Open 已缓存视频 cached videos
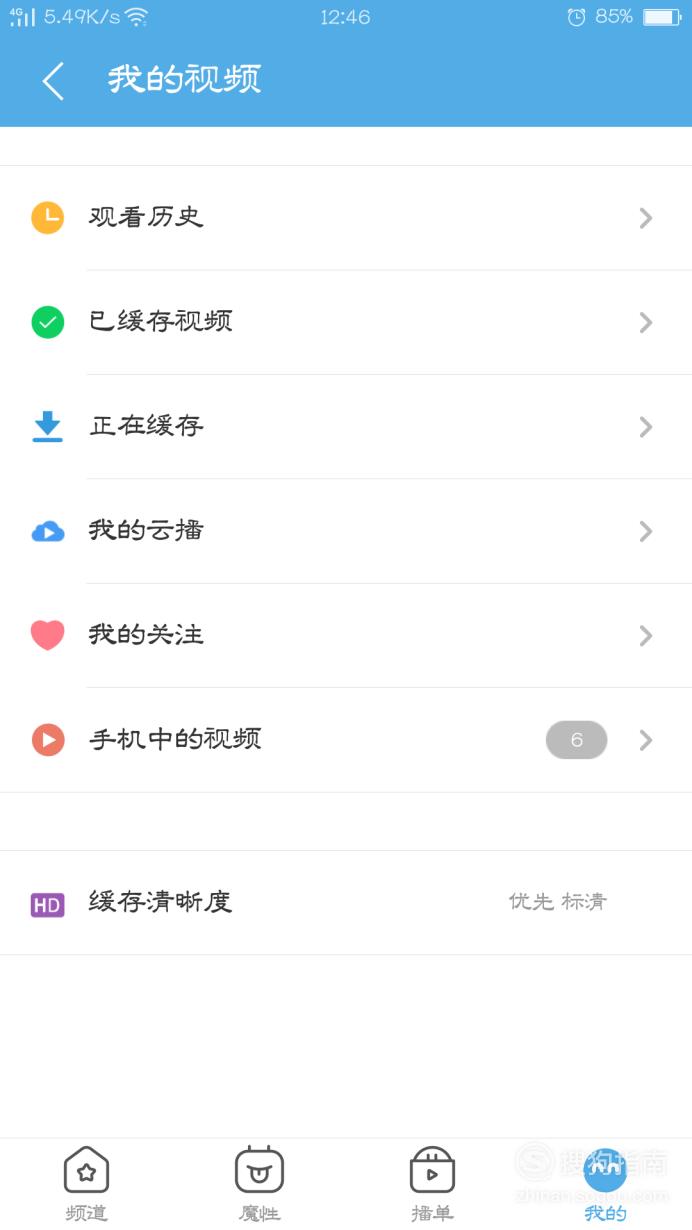Screen dimensions: 692x1230 [x=346, y=322]
